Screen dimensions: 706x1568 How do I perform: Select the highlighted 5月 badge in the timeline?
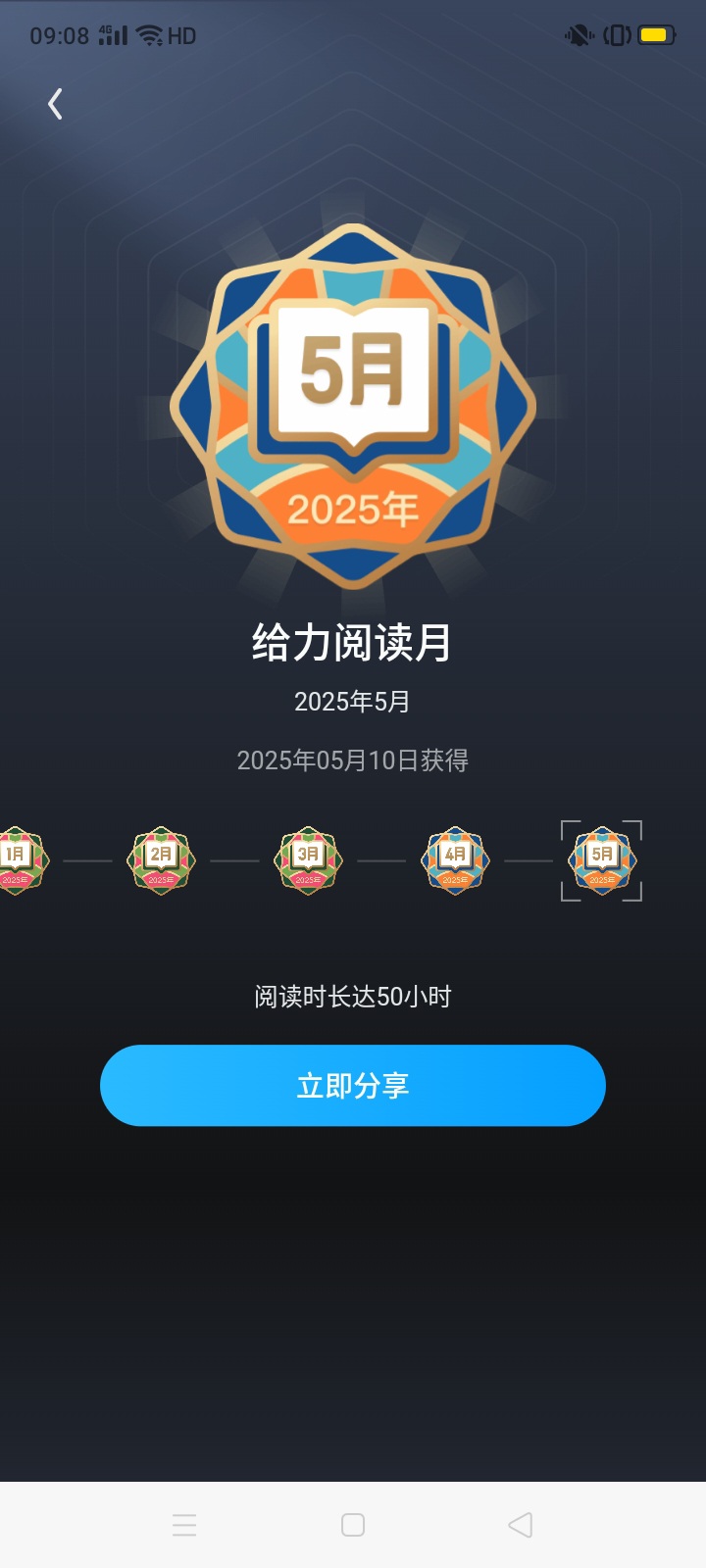[x=602, y=860]
